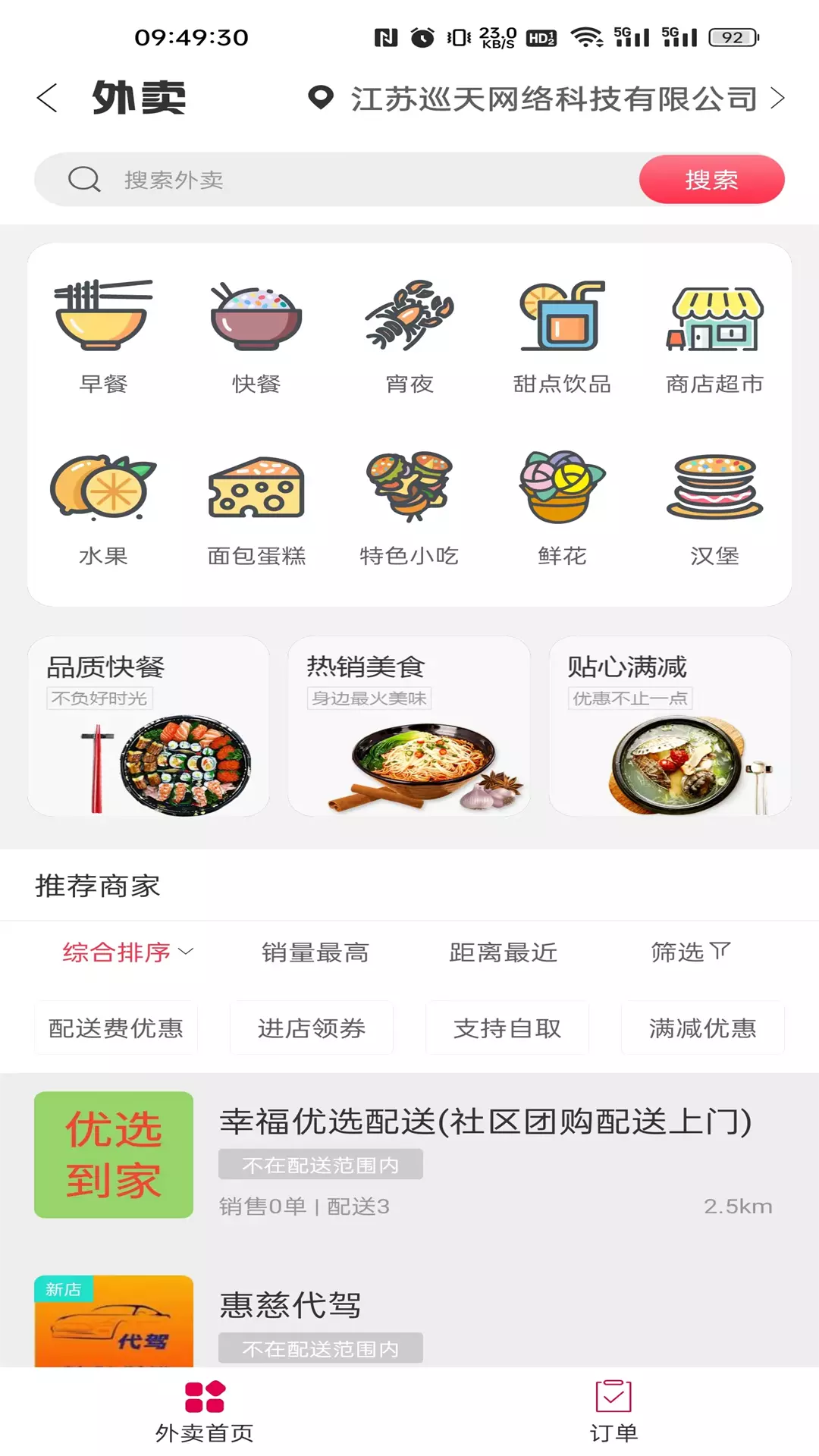The height and width of the screenshot is (1456, 819).
Task: Tap the red 搜索 button
Action: (x=711, y=180)
